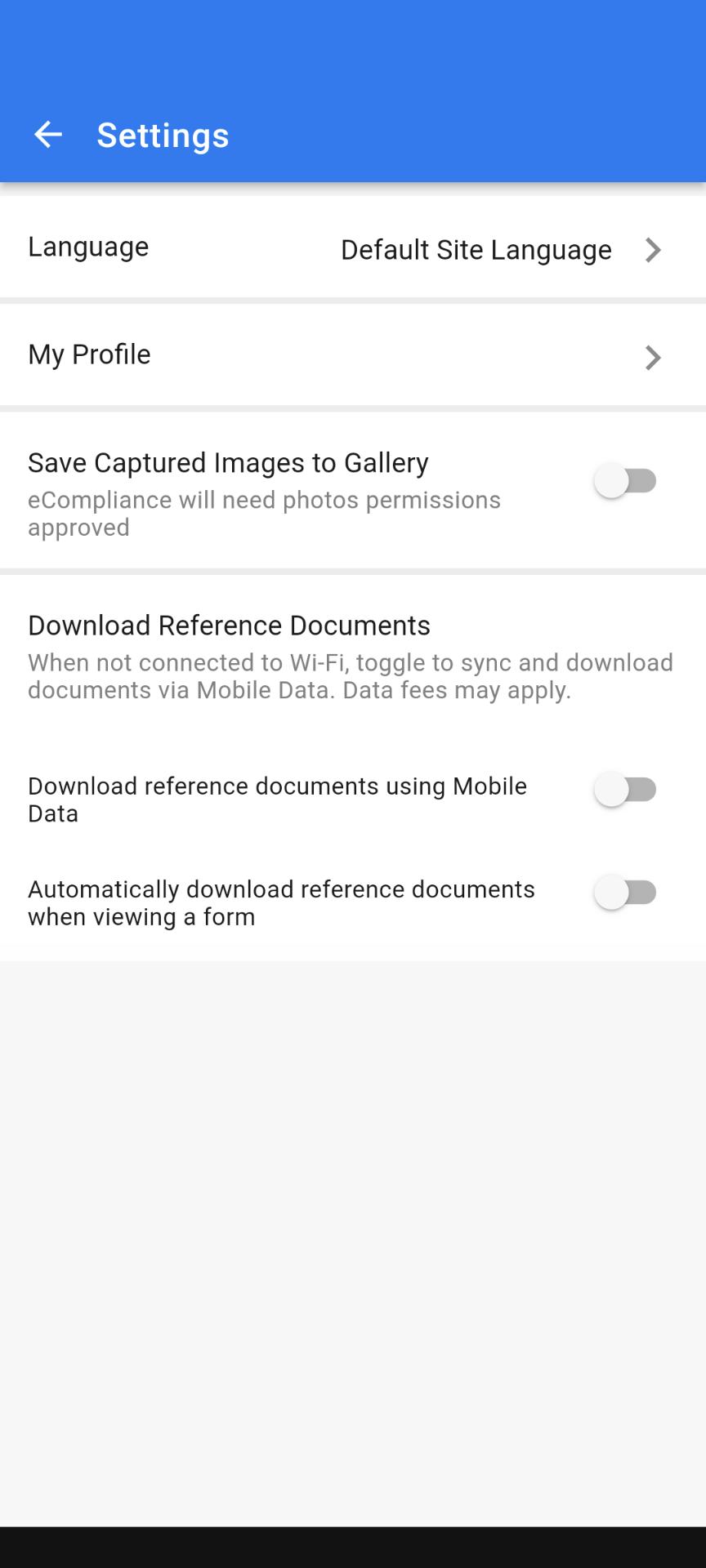The width and height of the screenshot is (706, 1568).
Task: Open My Profile
Action: point(353,355)
